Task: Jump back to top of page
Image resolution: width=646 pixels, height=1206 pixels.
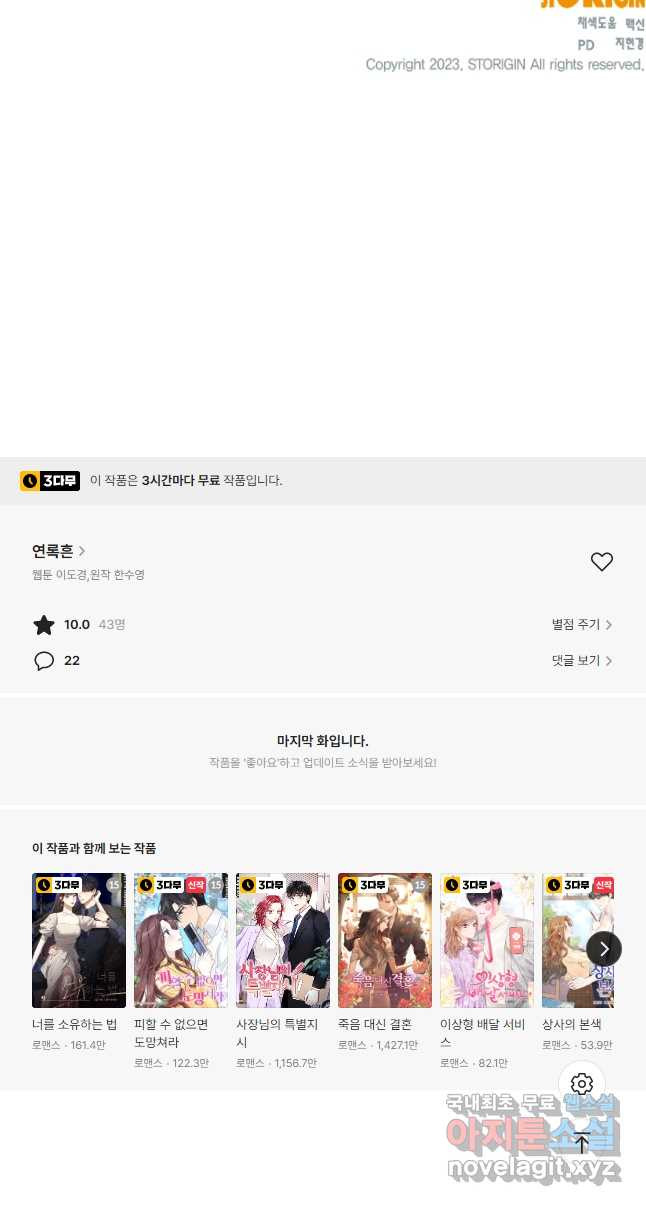Action: (582, 1143)
